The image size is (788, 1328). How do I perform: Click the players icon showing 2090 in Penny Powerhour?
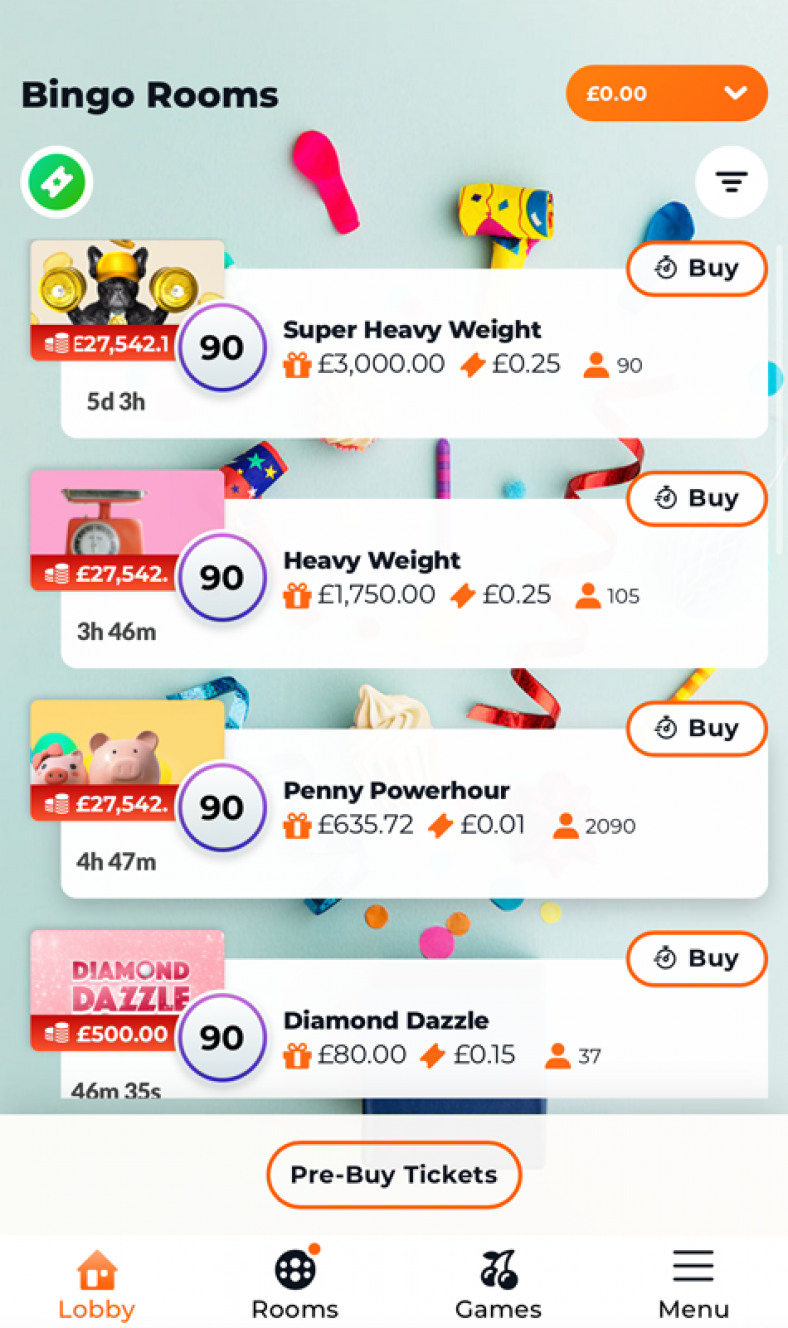click(x=567, y=825)
